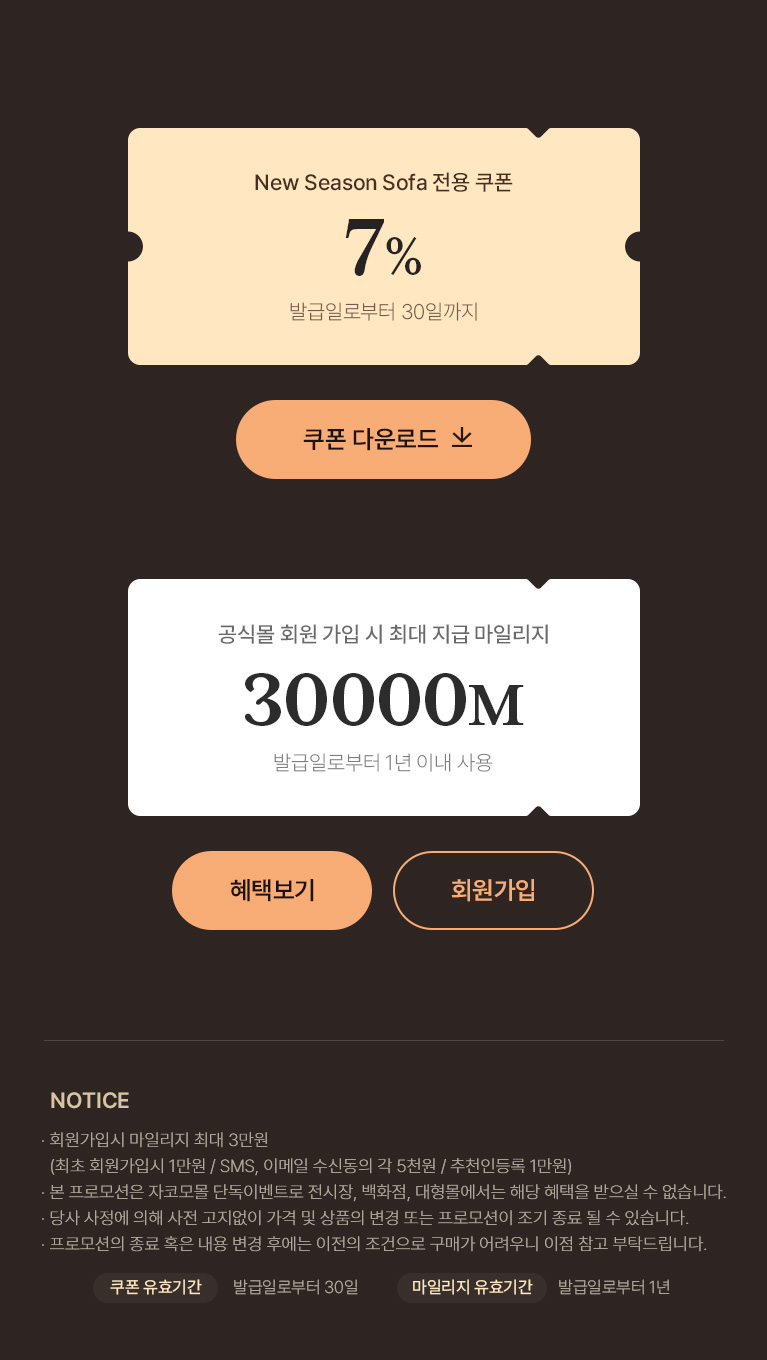
Task: Tap the 회원가입 sign-up button
Action: [493, 890]
